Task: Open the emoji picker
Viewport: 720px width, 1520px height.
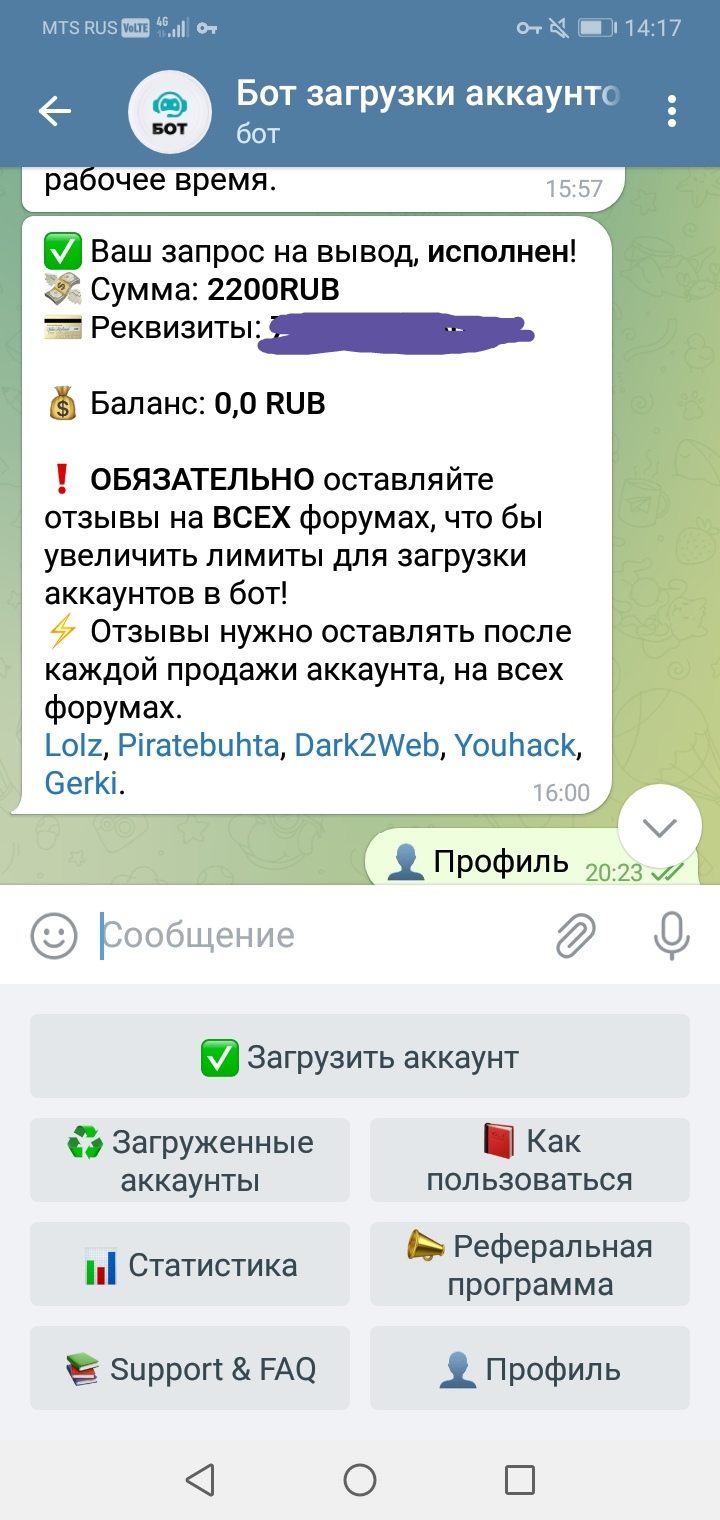Action: pyautogui.click(x=54, y=936)
